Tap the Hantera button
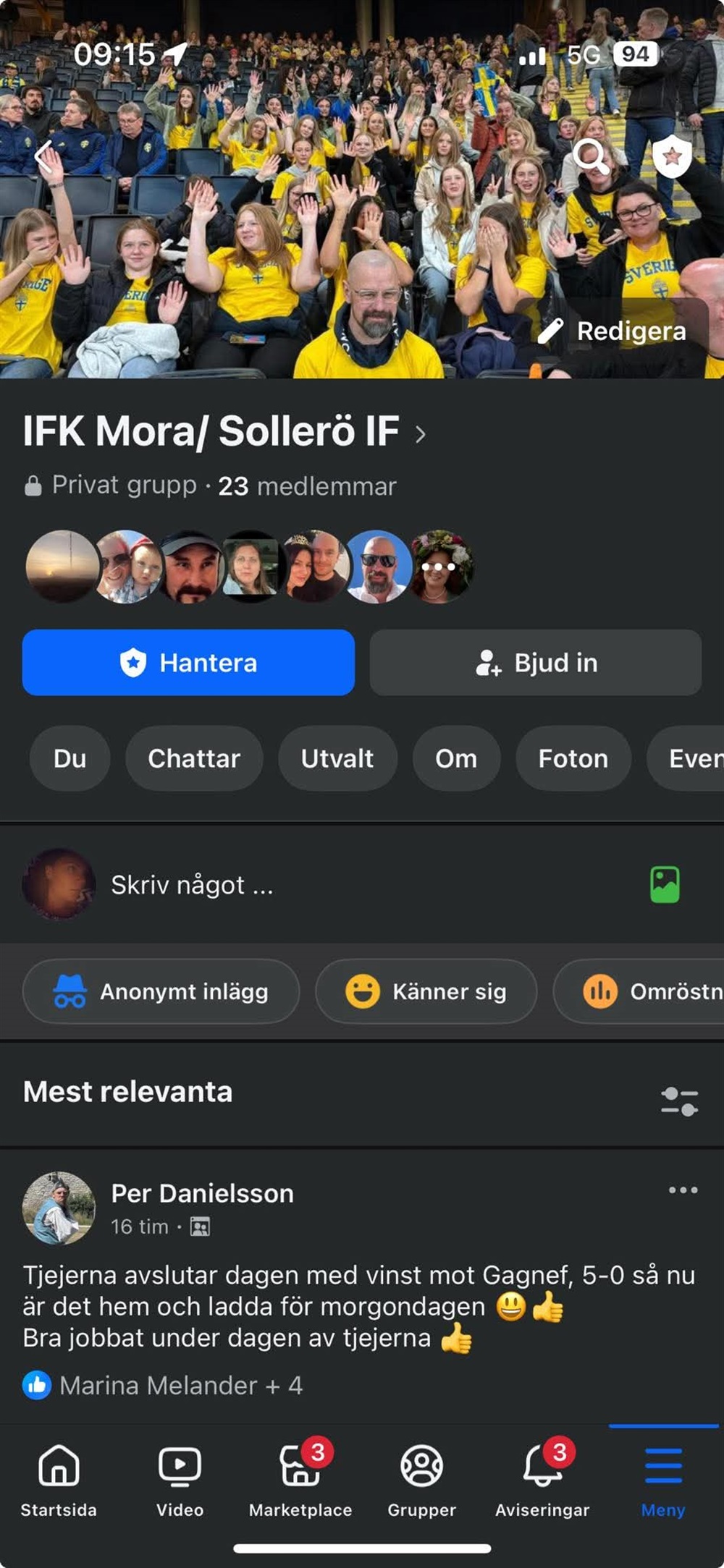Screen dimensions: 724x1568 point(188,663)
